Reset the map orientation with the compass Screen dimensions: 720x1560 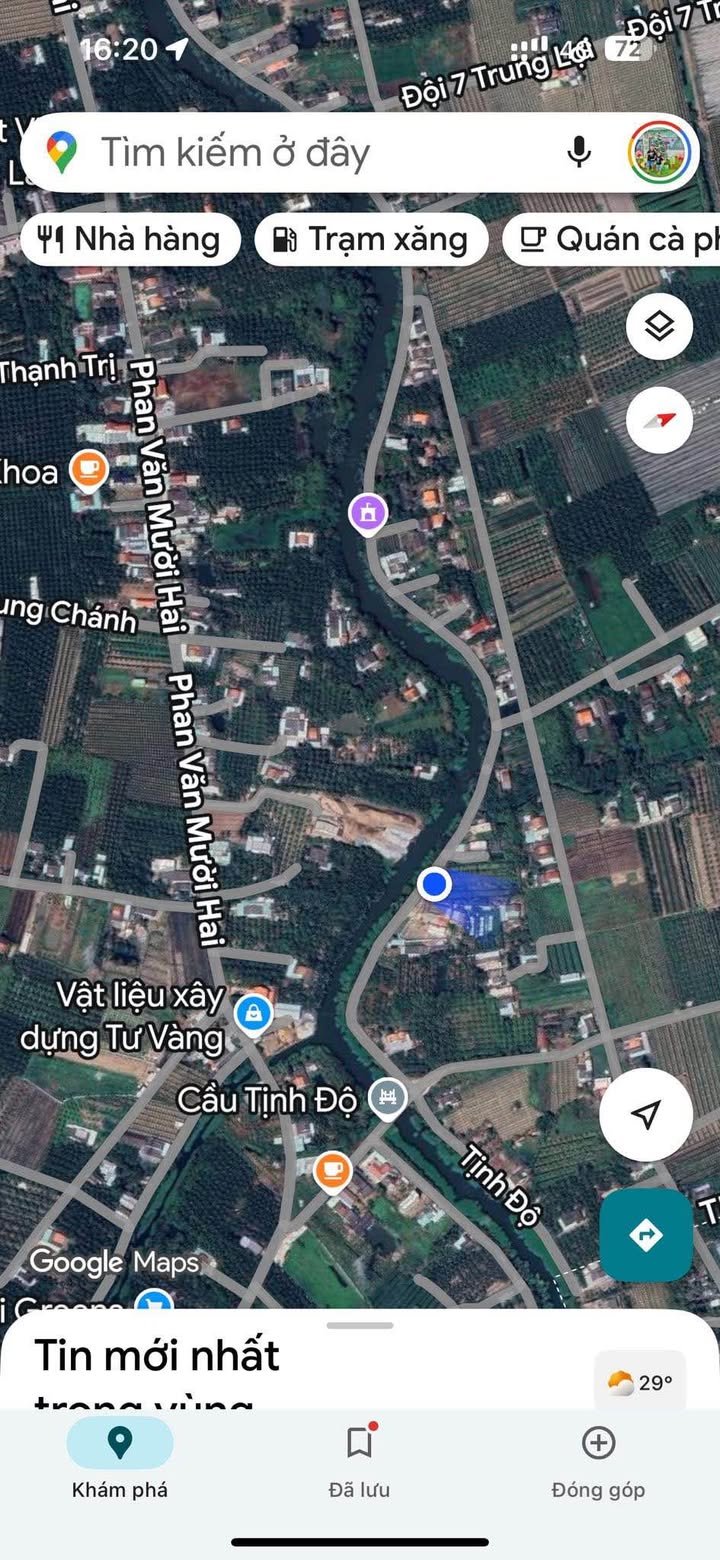pos(659,419)
